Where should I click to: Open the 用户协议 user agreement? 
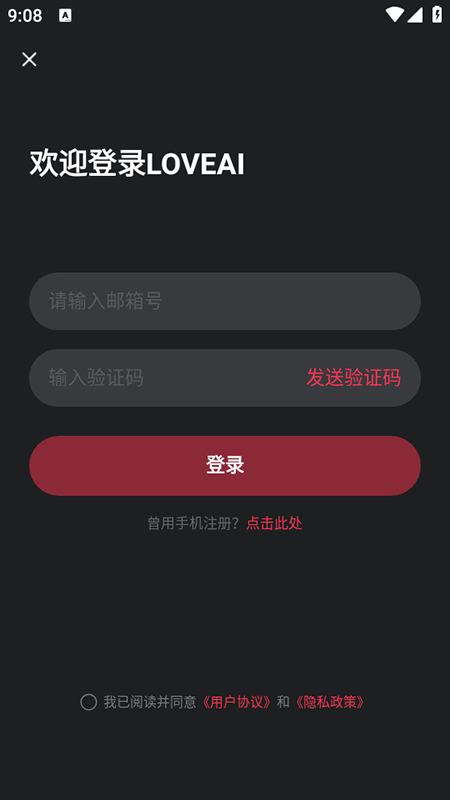click(237, 702)
